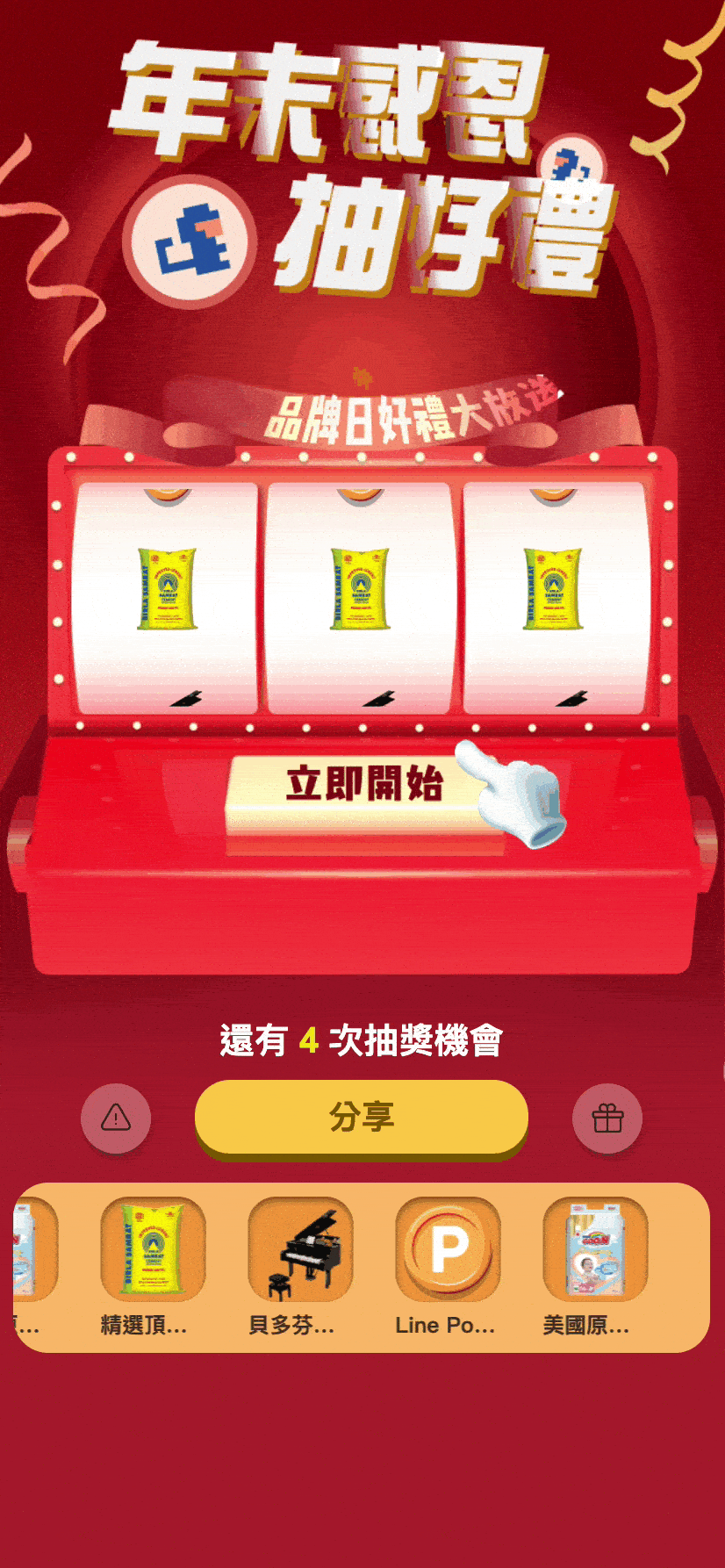Share via the yellow 分享 button

point(361,1117)
